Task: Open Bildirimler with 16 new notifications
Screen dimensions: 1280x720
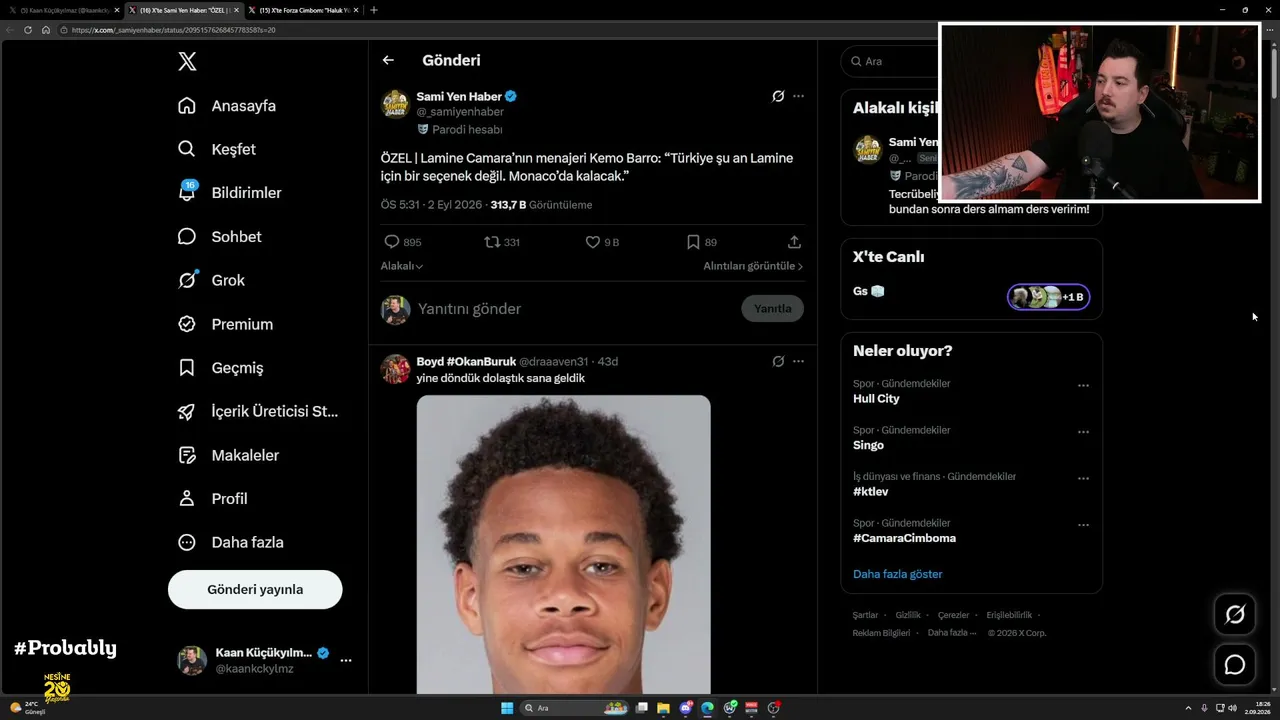Action: (x=229, y=193)
